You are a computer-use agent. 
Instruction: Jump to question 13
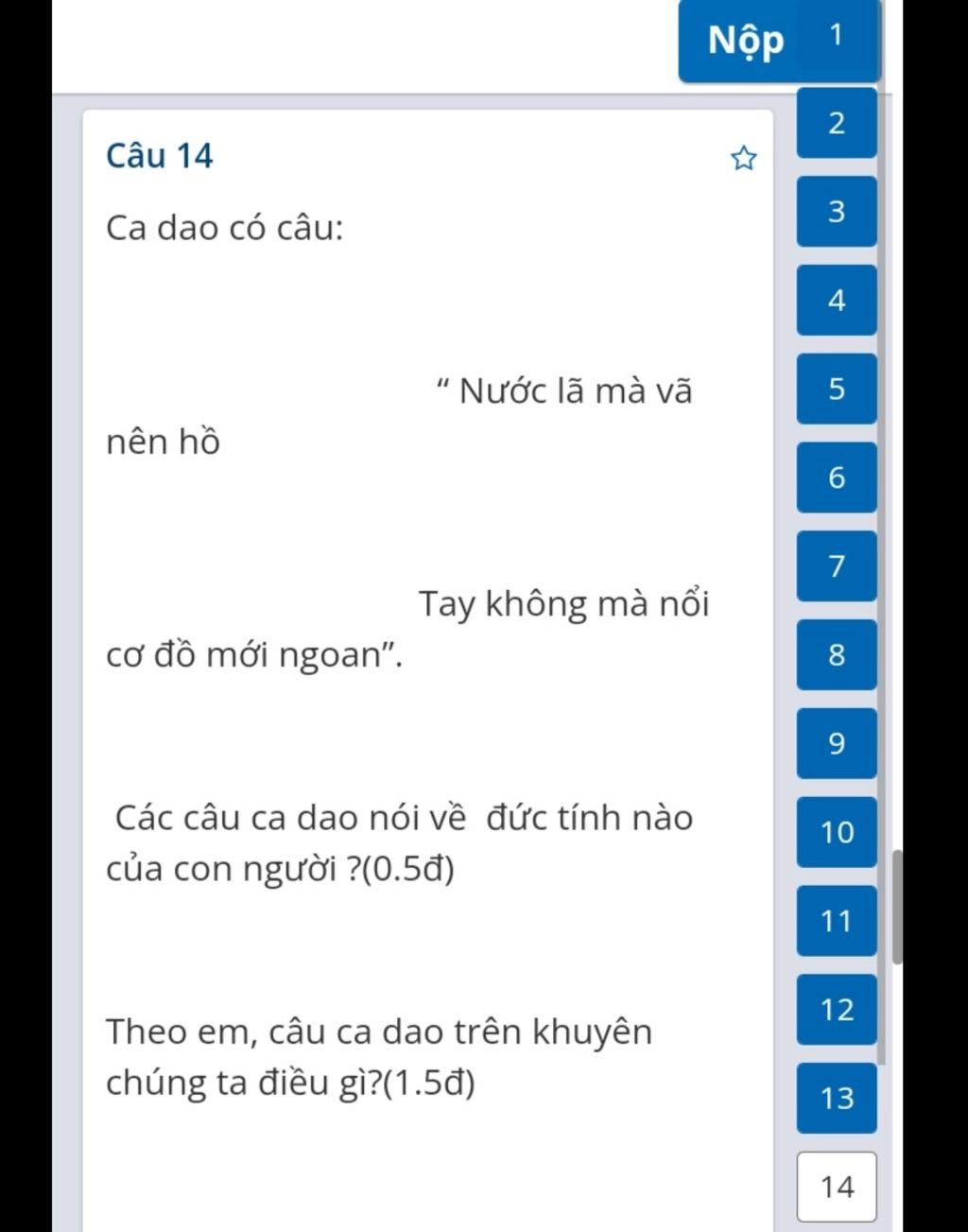click(x=837, y=1099)
